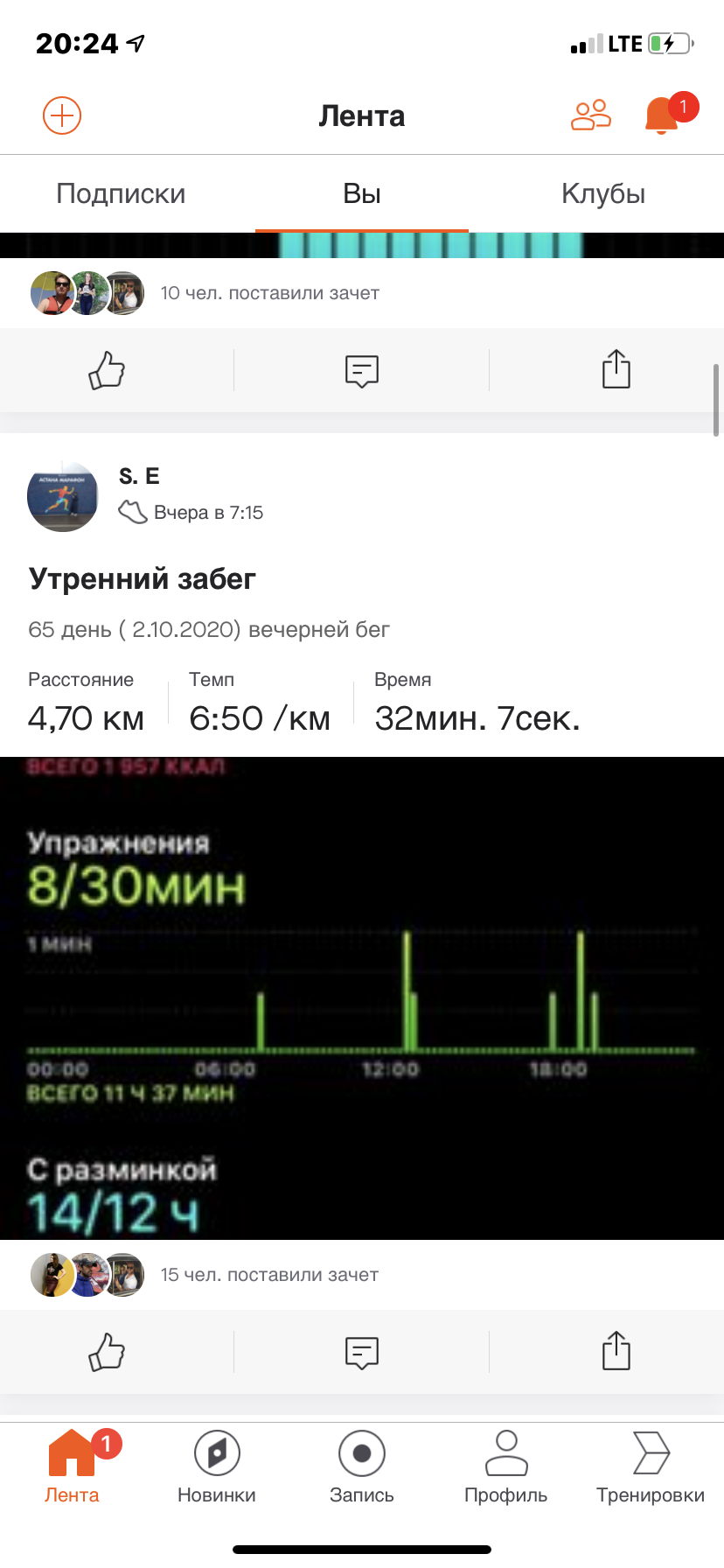Open the Утренний забег activity
This screenshot has height=1568, width=724.
point(143,578)
